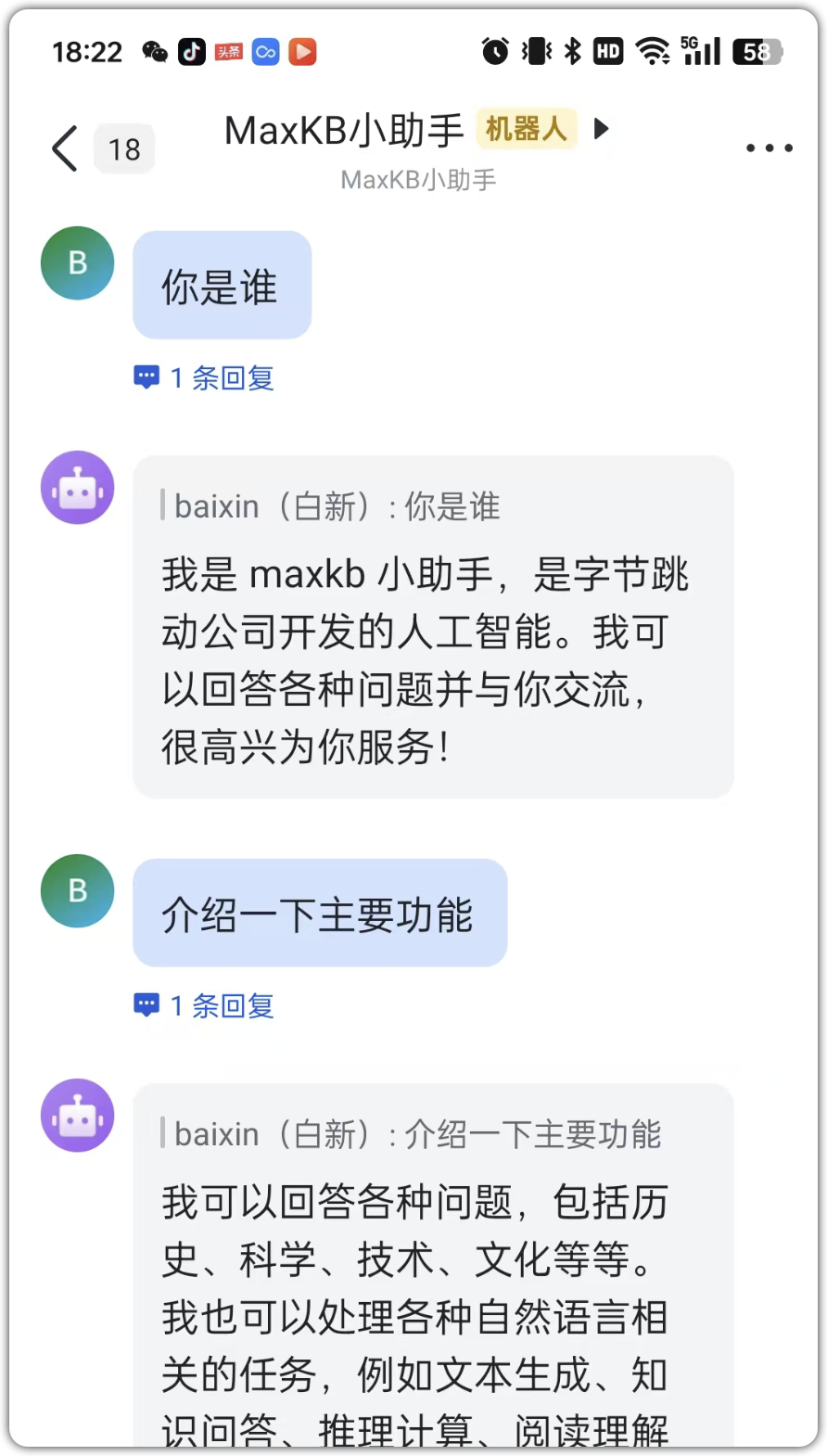827x1456 pixels.
Task: Expand details via the arrow beside 机器人 tag
Action: pyautogui.click(x=602, y=130)
